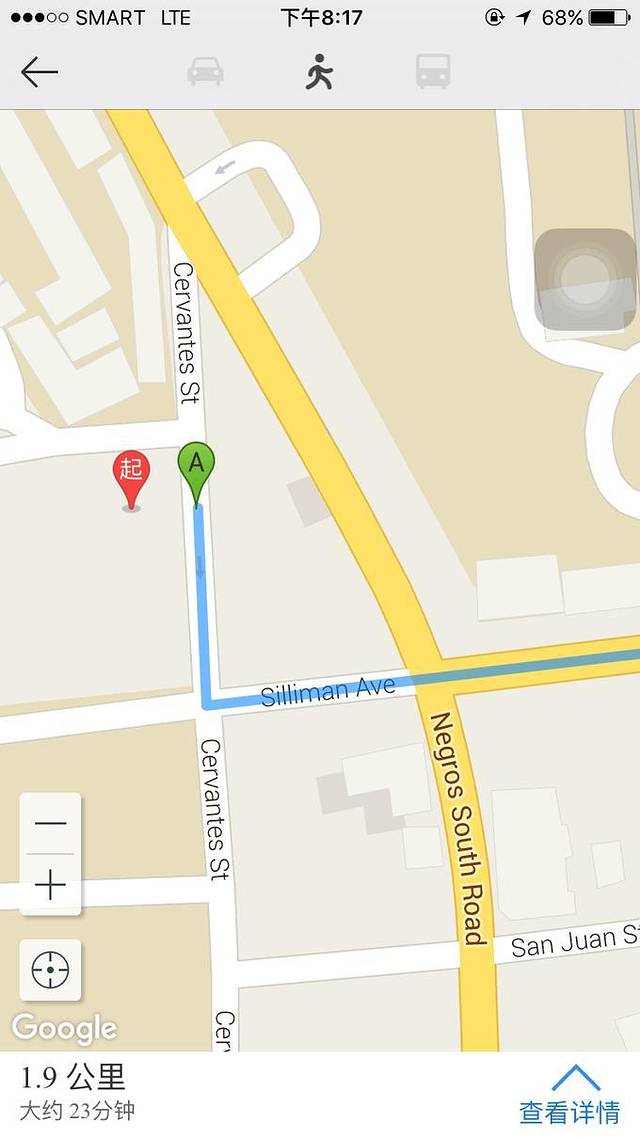Tap the AssistiveTouch floating button
This screenshot has width=640, height=1137.
[x=585, y=279]
